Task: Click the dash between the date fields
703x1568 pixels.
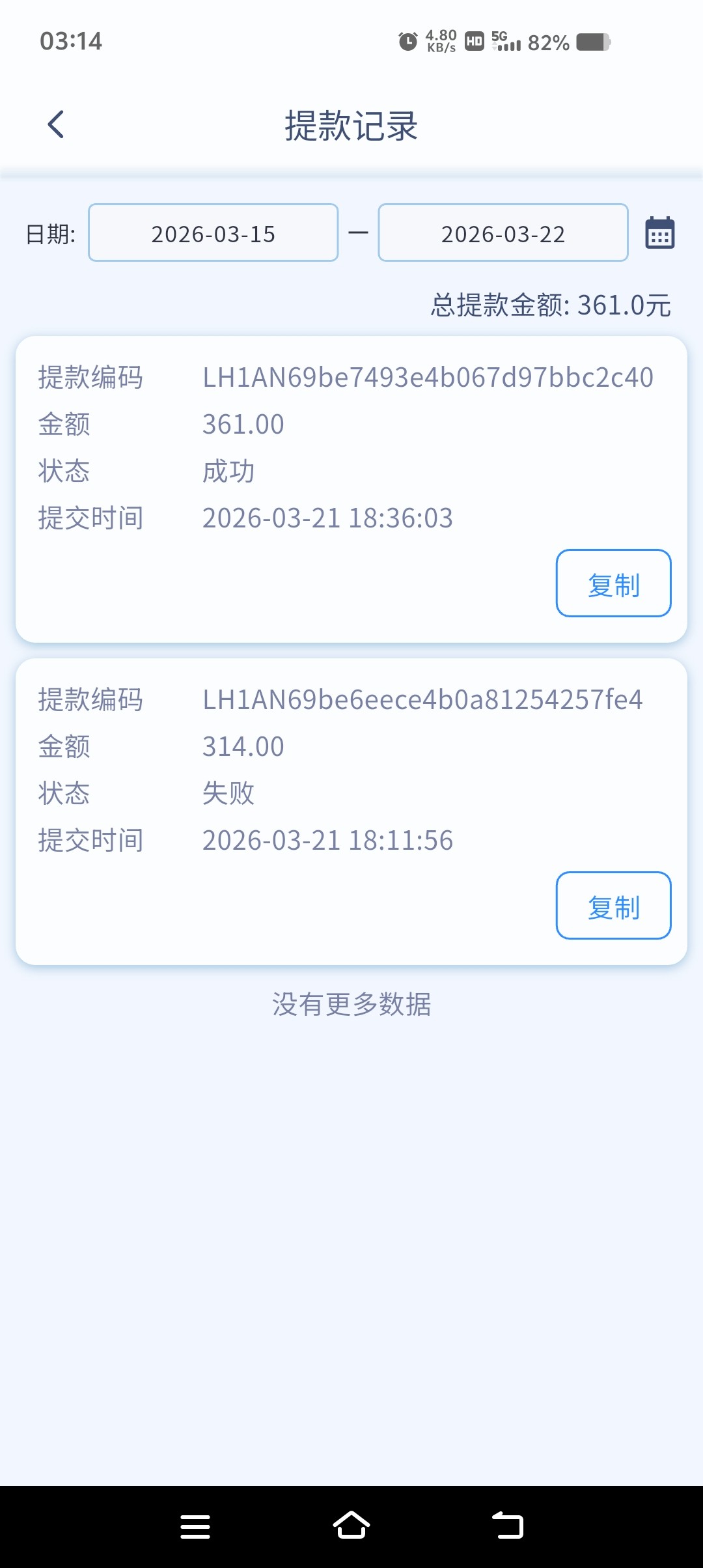Action: click(357, 232)
